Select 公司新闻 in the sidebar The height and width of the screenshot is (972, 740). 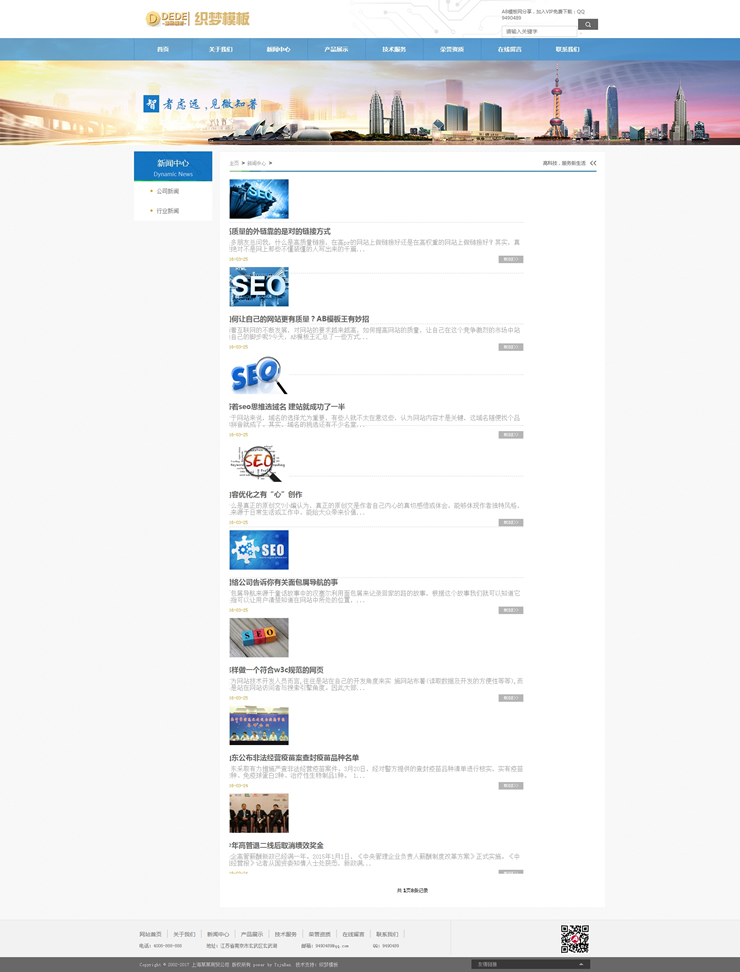click(168, 191)
